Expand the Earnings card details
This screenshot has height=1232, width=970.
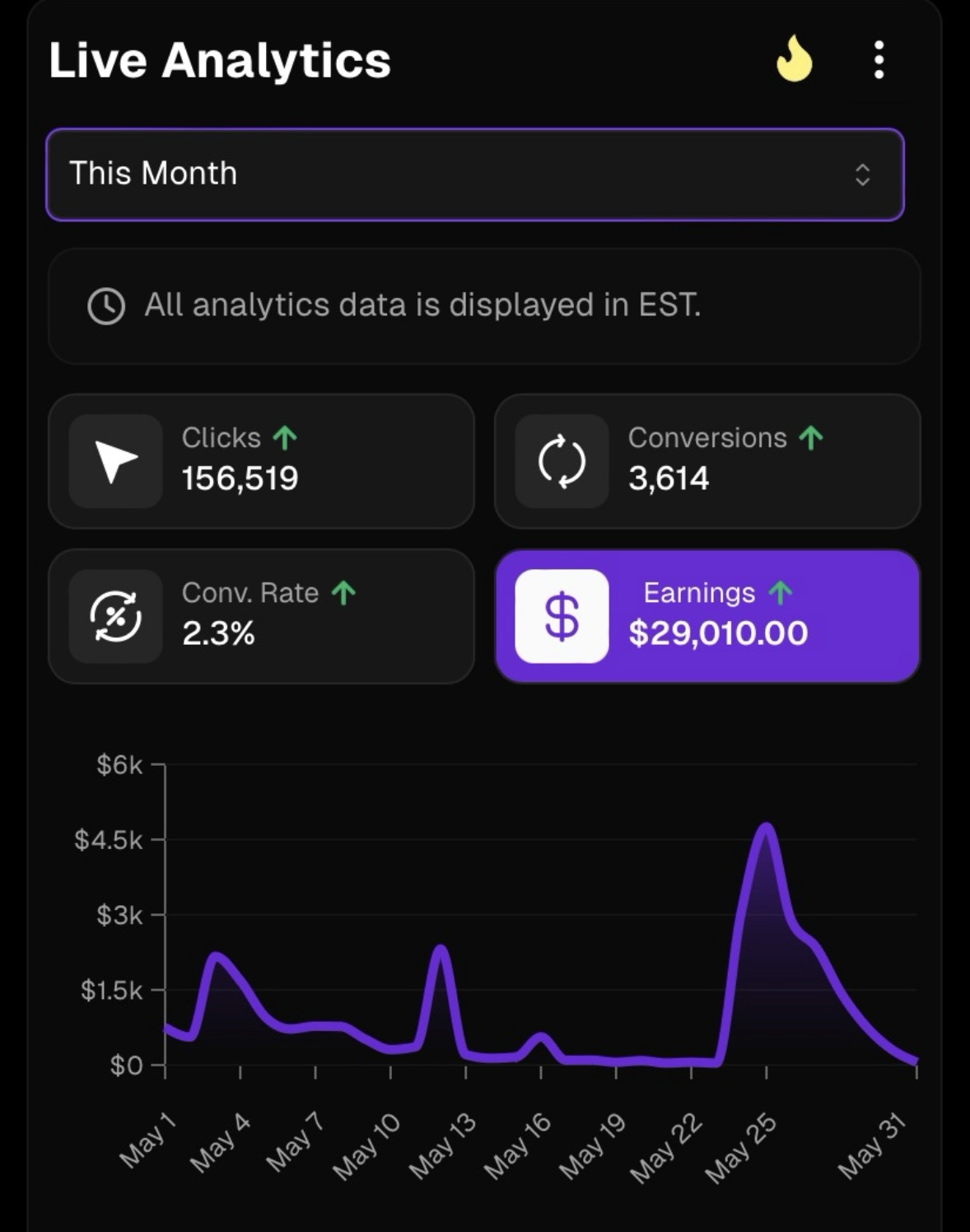pyautogui.click(x=708, y=617)
